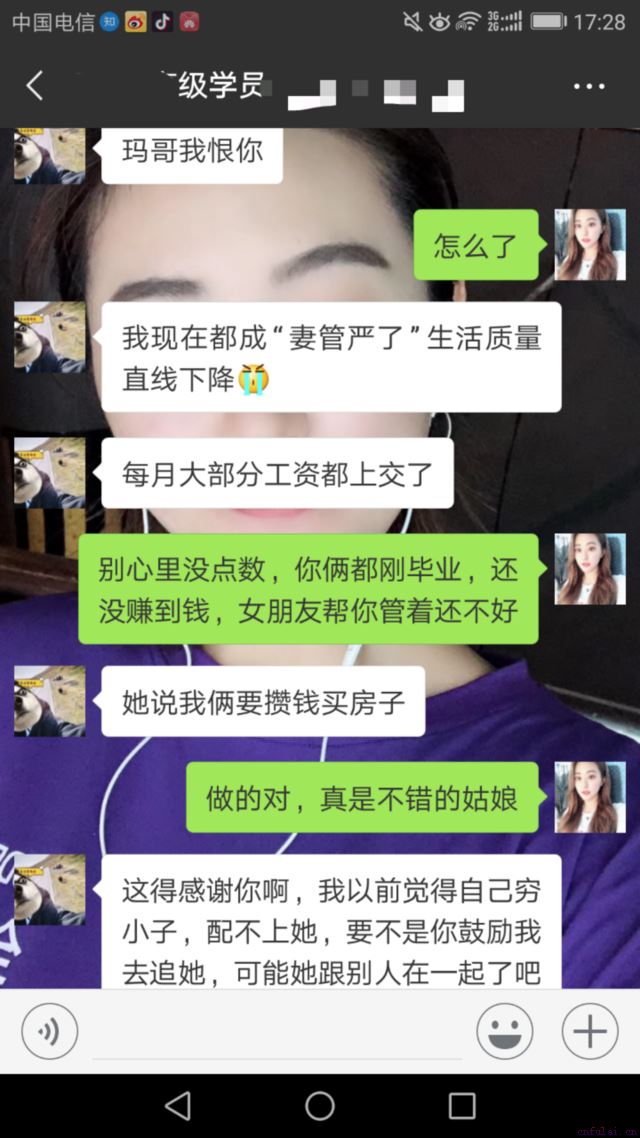Open the emoji picker
The height and width of the screenshot is (1138, 640).
pos(504,1031)
